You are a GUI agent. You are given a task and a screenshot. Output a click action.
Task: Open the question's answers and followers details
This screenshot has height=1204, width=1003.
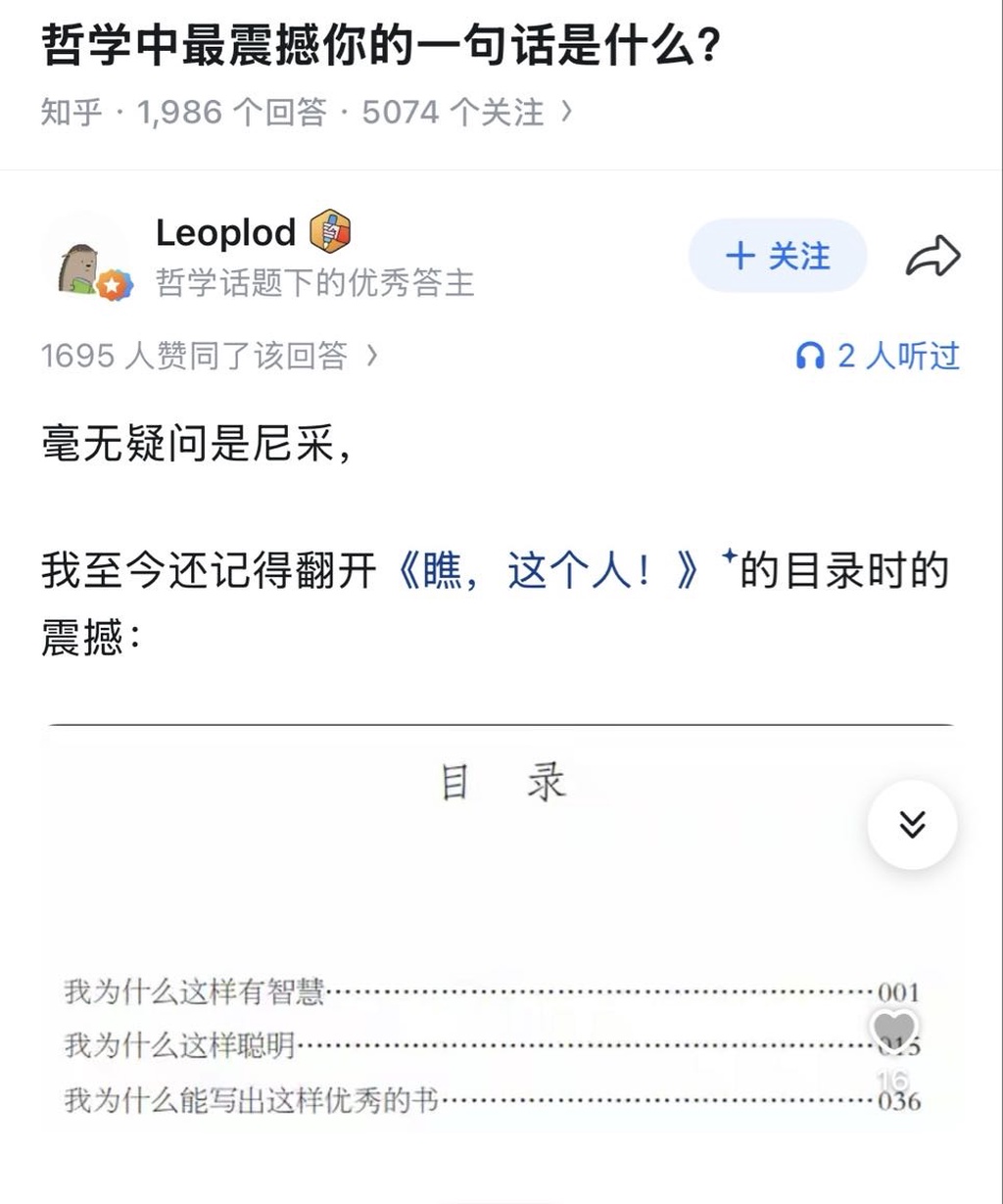(306, 113)
